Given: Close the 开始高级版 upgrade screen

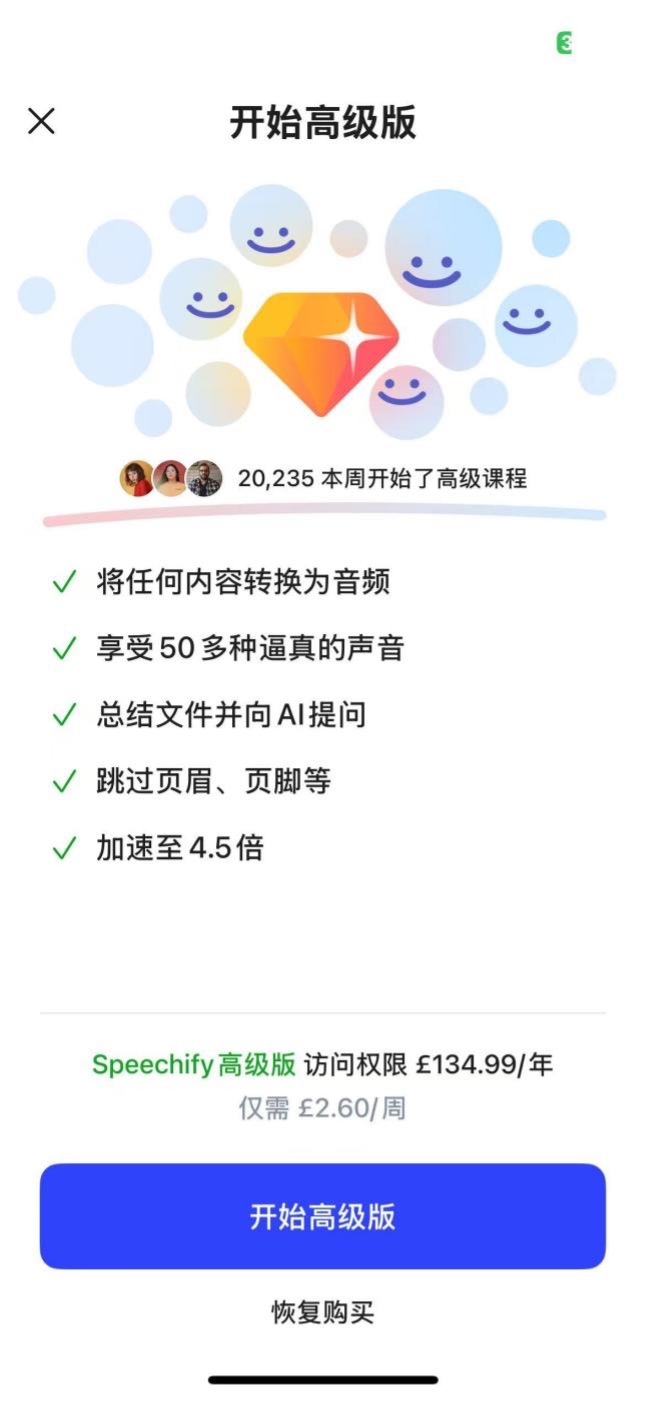Looking at the screenshot, I should coord(41,122).
